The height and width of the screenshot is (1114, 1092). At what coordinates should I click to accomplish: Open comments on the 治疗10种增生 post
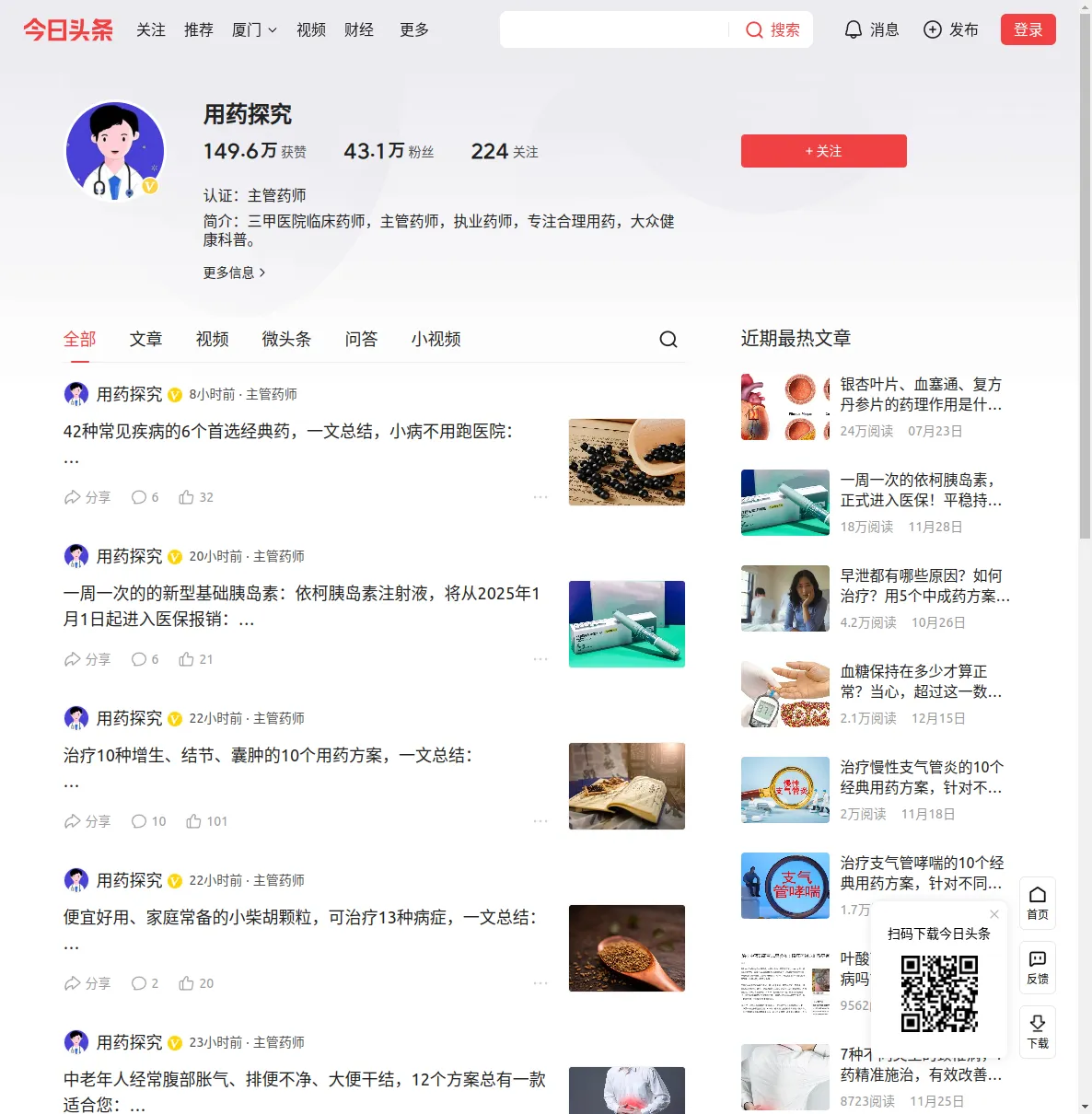[x=148, y=821]
